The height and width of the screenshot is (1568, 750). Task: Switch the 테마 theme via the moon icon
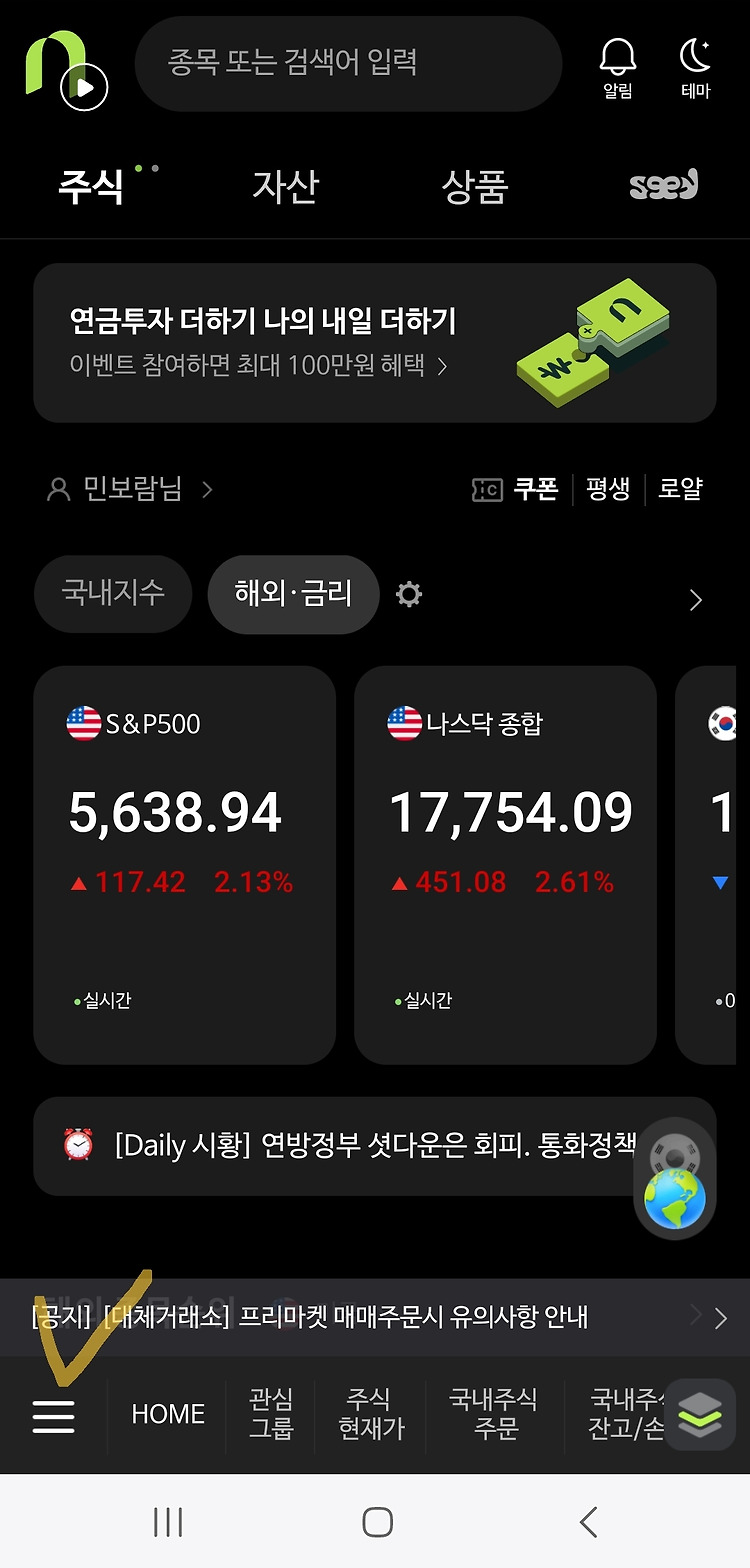[696, 68]
